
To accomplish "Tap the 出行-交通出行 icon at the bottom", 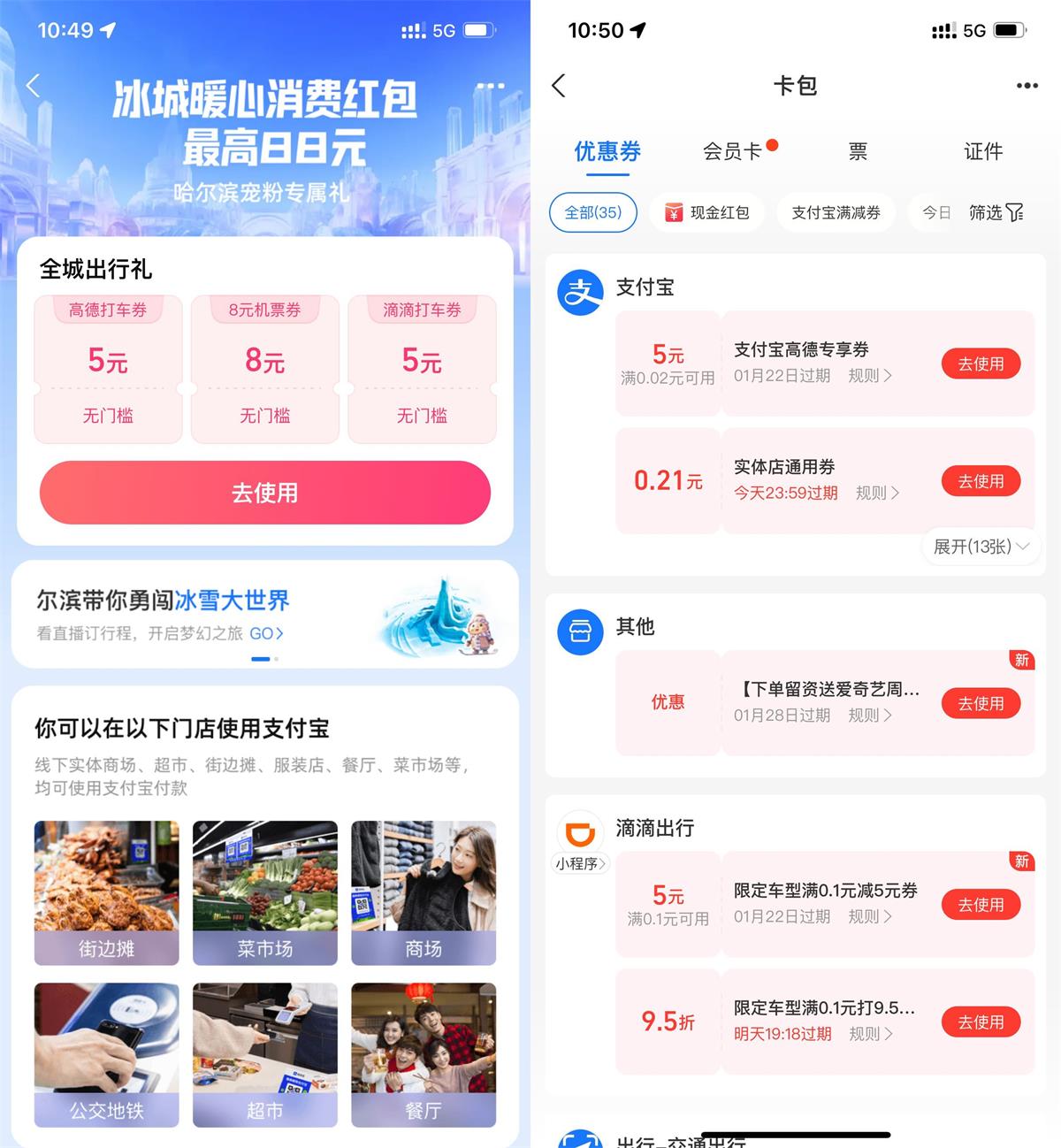I will 581,1137.
